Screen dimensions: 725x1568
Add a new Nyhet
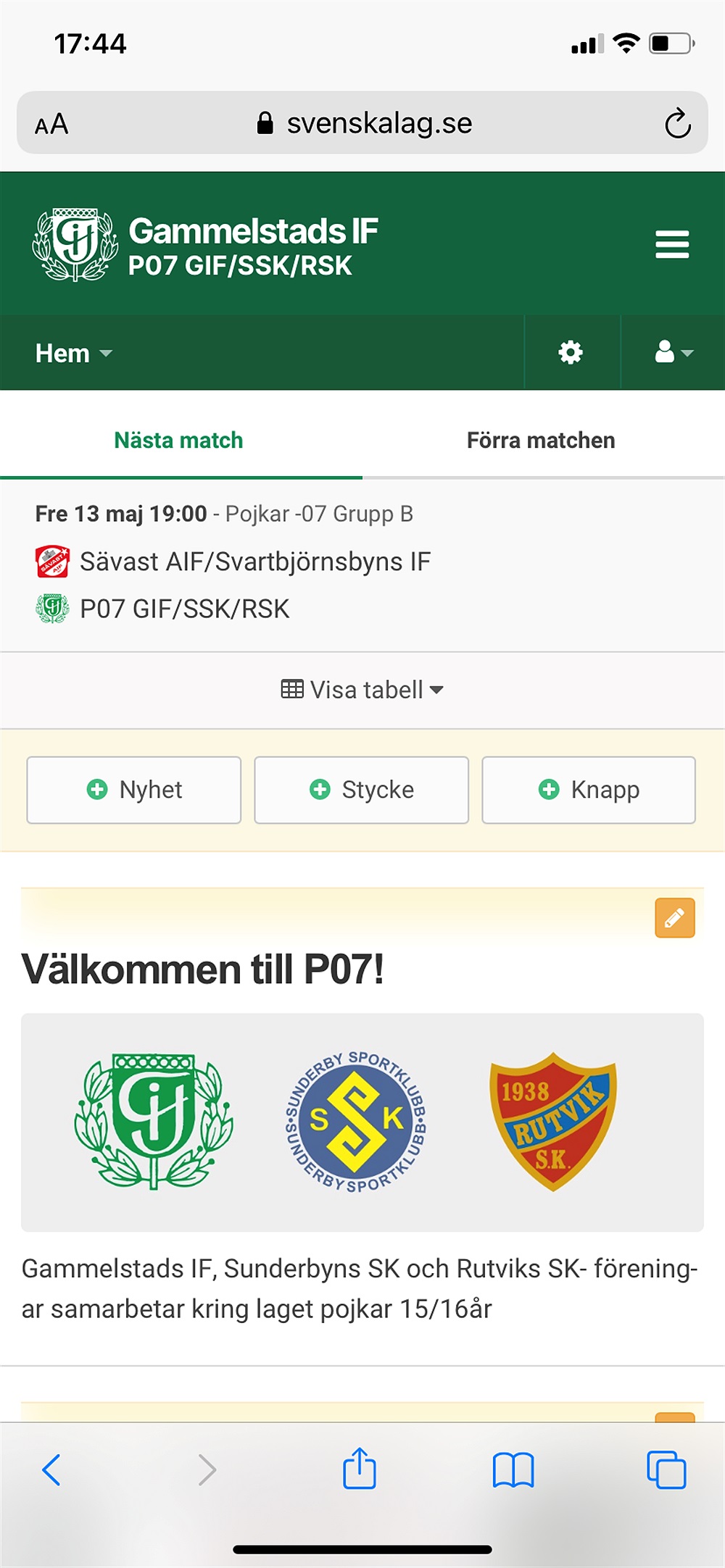pos(134,790)
